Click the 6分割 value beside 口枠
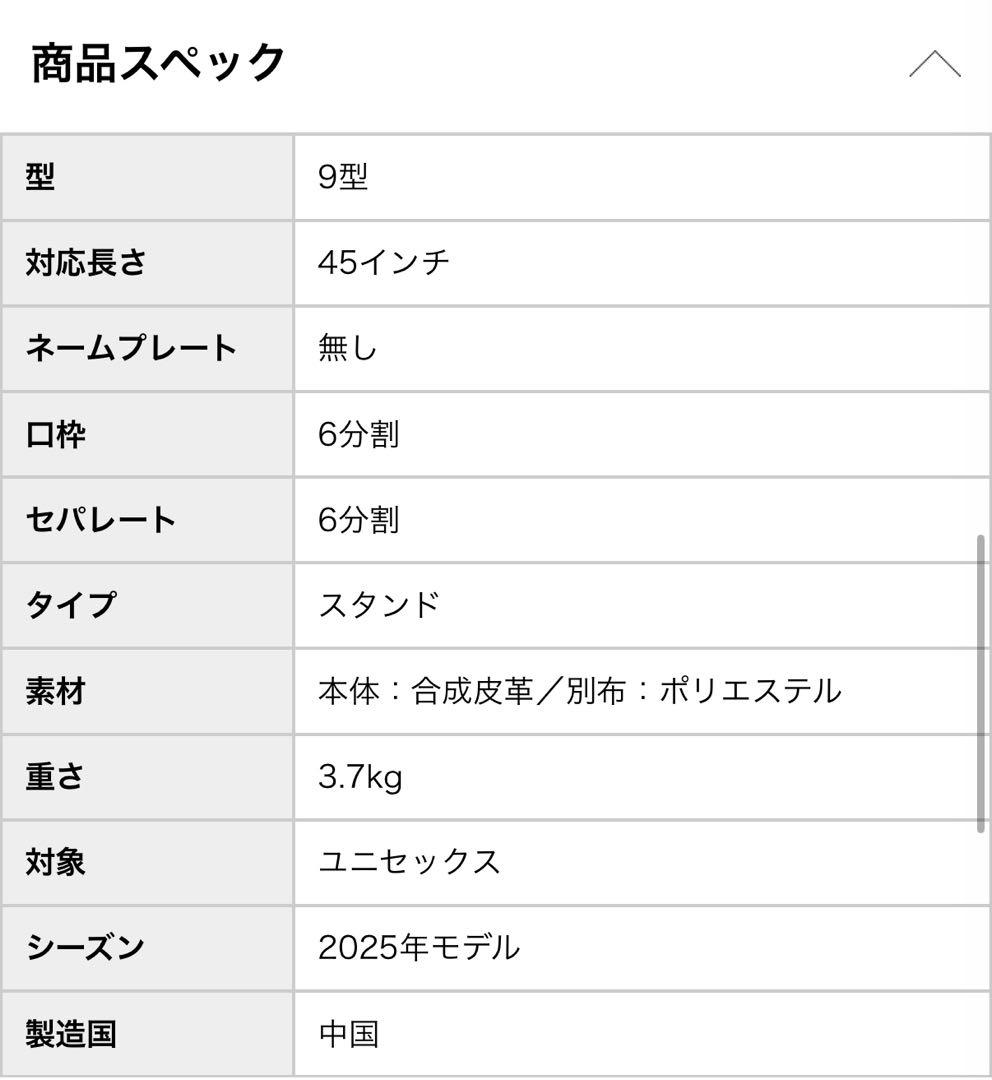 360,434
